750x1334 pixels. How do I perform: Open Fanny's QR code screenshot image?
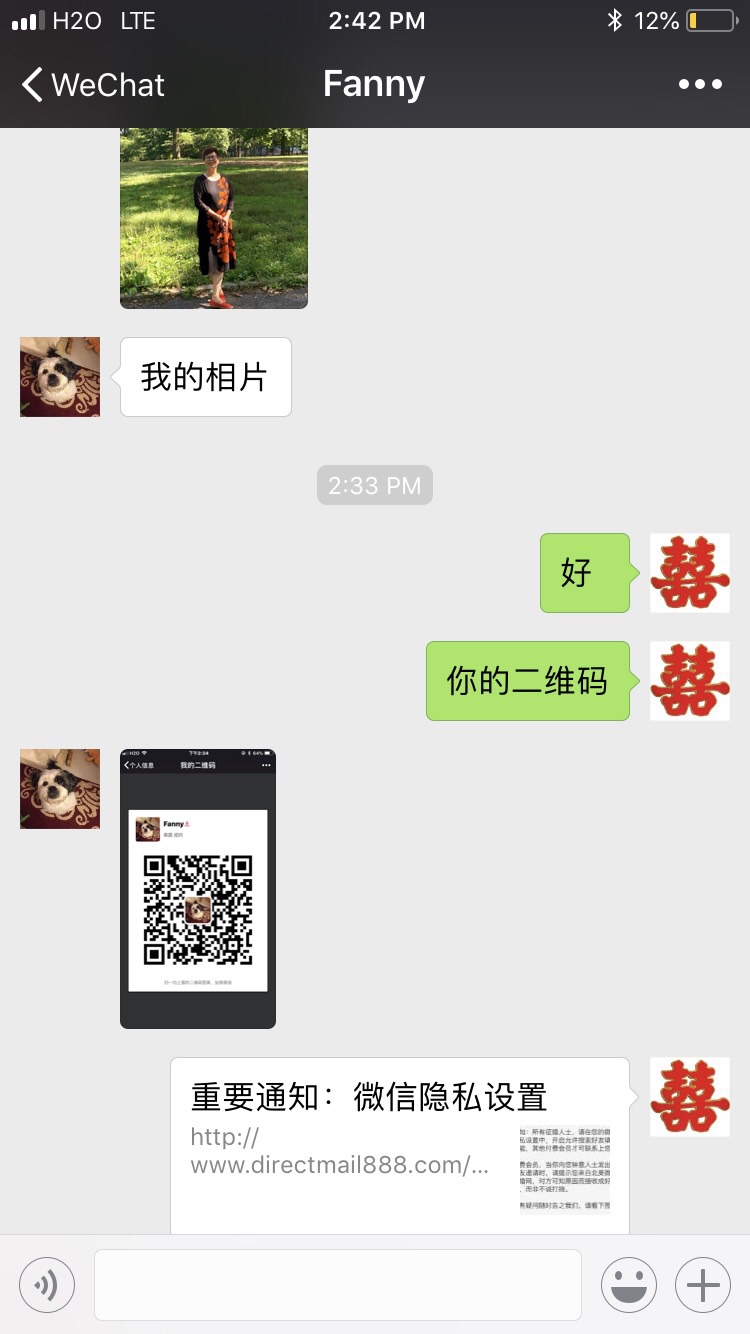click(198, 888)
